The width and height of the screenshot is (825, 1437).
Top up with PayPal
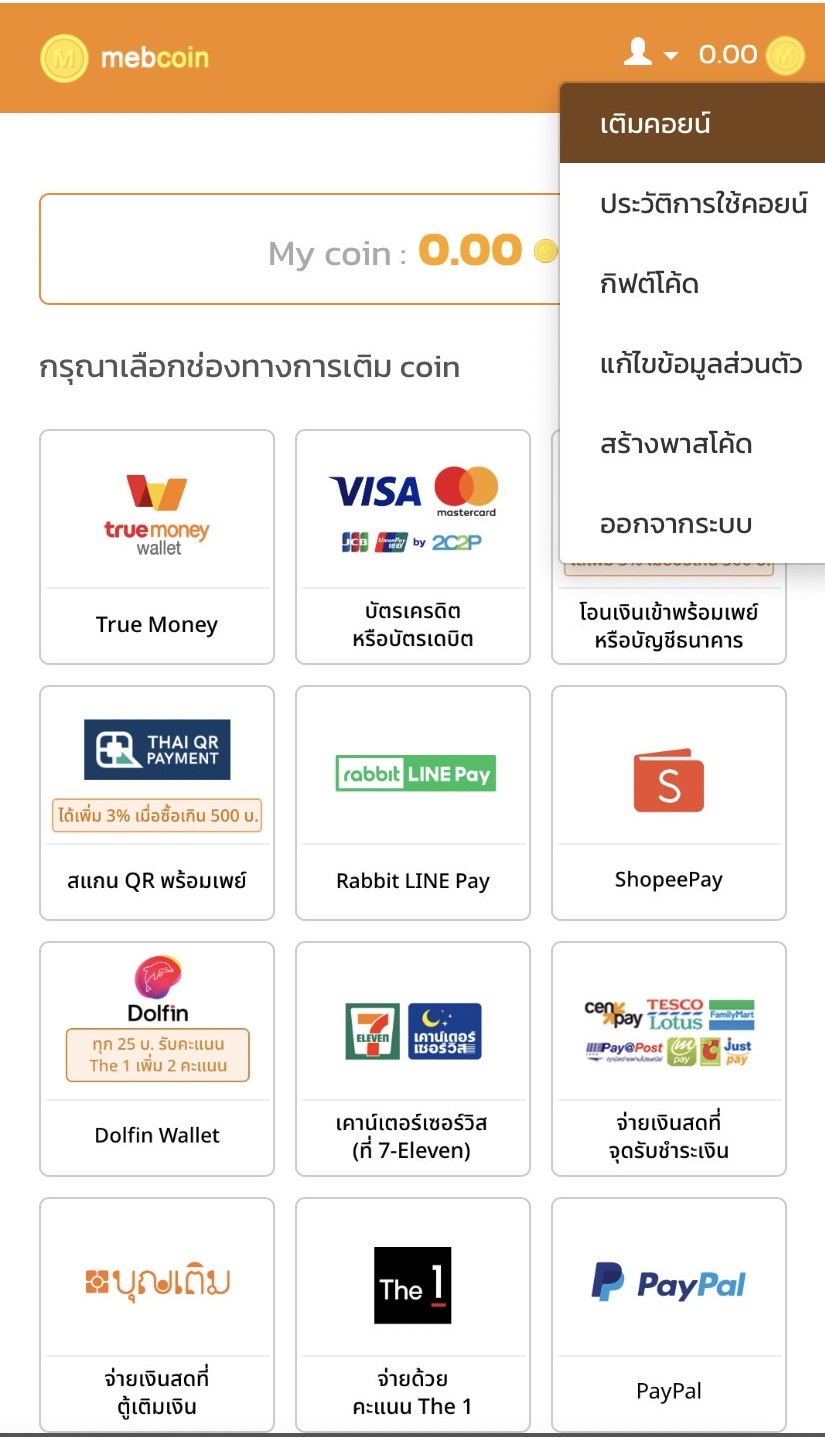pyautogui.click(x=668, y=1315)
